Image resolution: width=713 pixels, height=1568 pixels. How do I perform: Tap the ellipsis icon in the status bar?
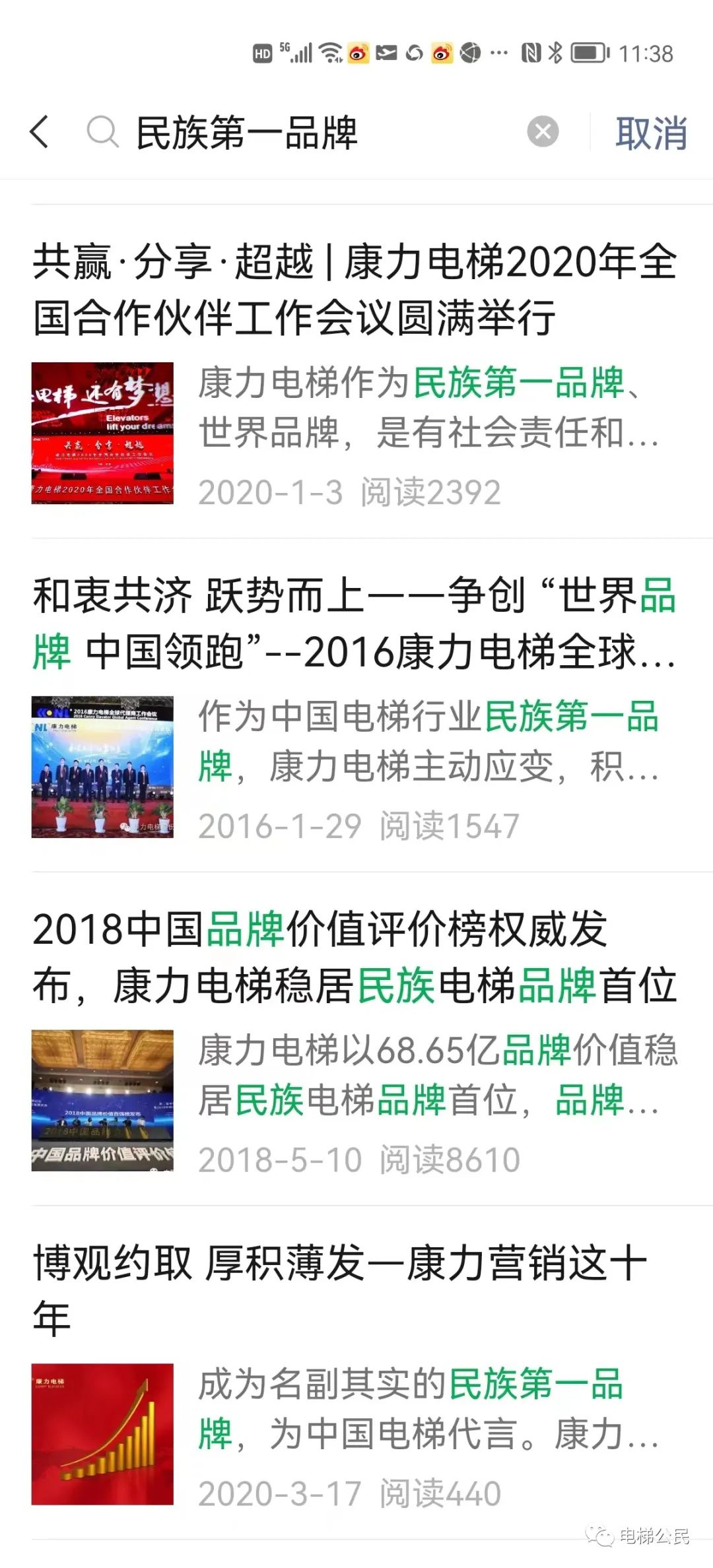tap(498, 51)
